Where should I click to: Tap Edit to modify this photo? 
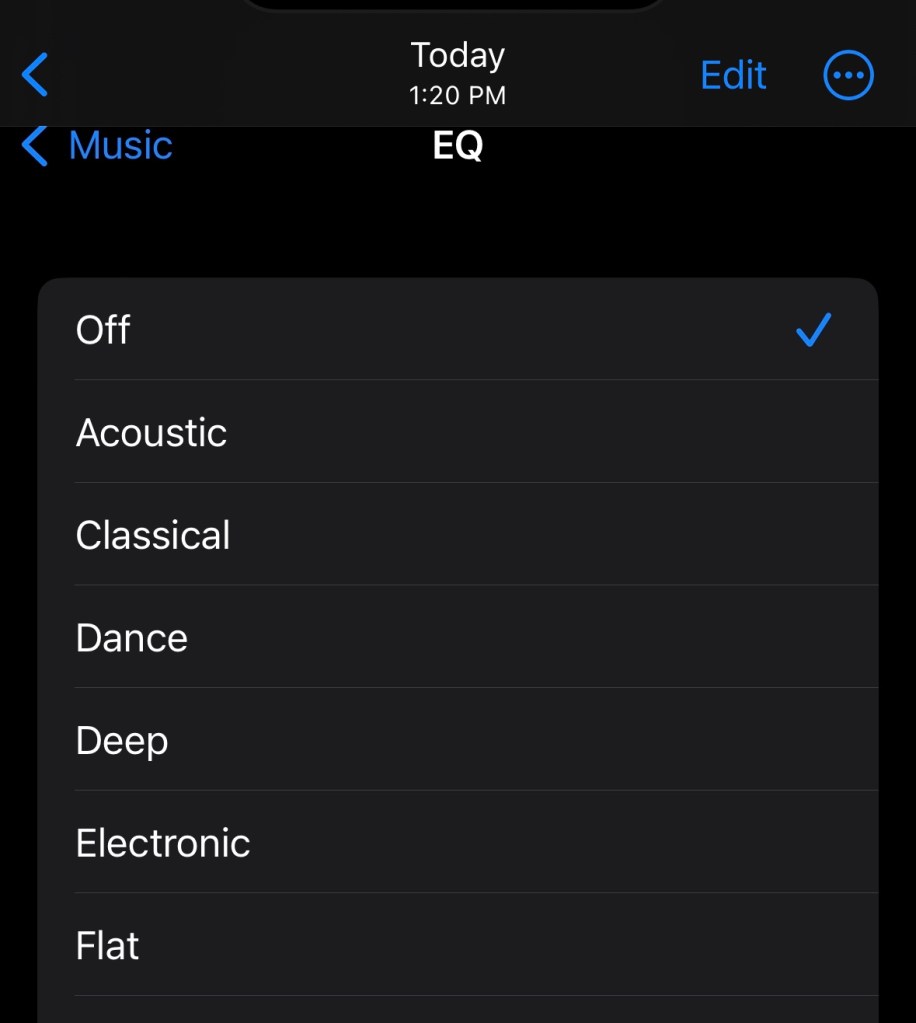click(x=732, y=75)
